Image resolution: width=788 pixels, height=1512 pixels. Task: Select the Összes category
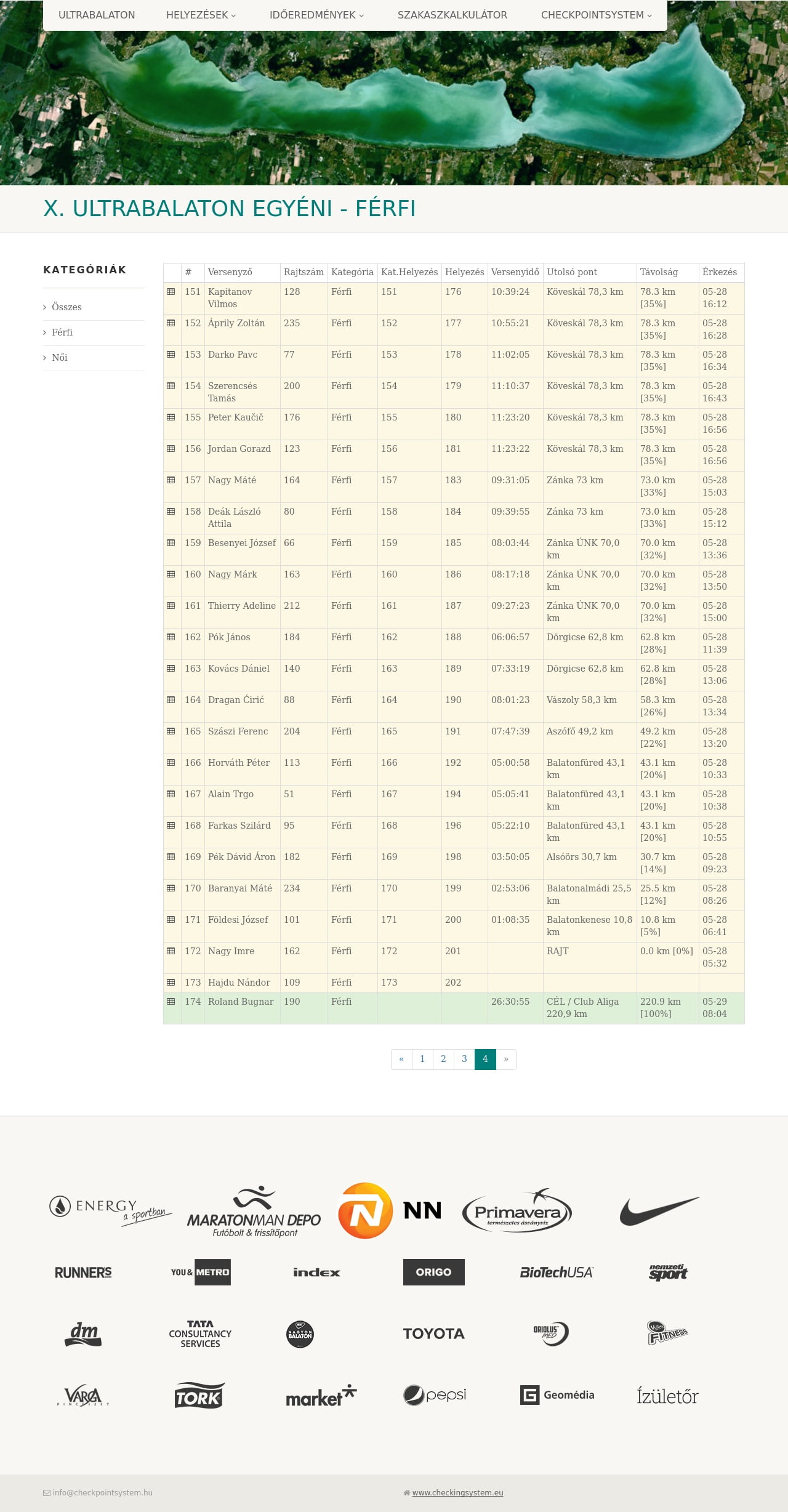click(66, 307)
